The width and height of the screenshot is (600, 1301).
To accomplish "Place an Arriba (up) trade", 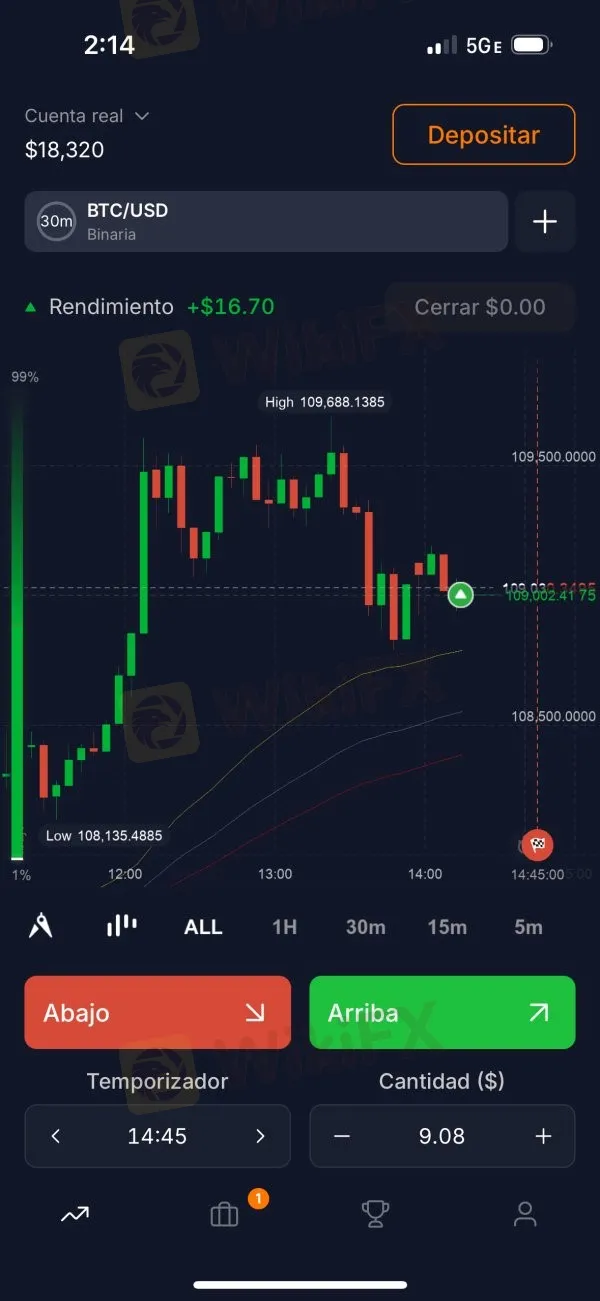I will point(442,1013).
